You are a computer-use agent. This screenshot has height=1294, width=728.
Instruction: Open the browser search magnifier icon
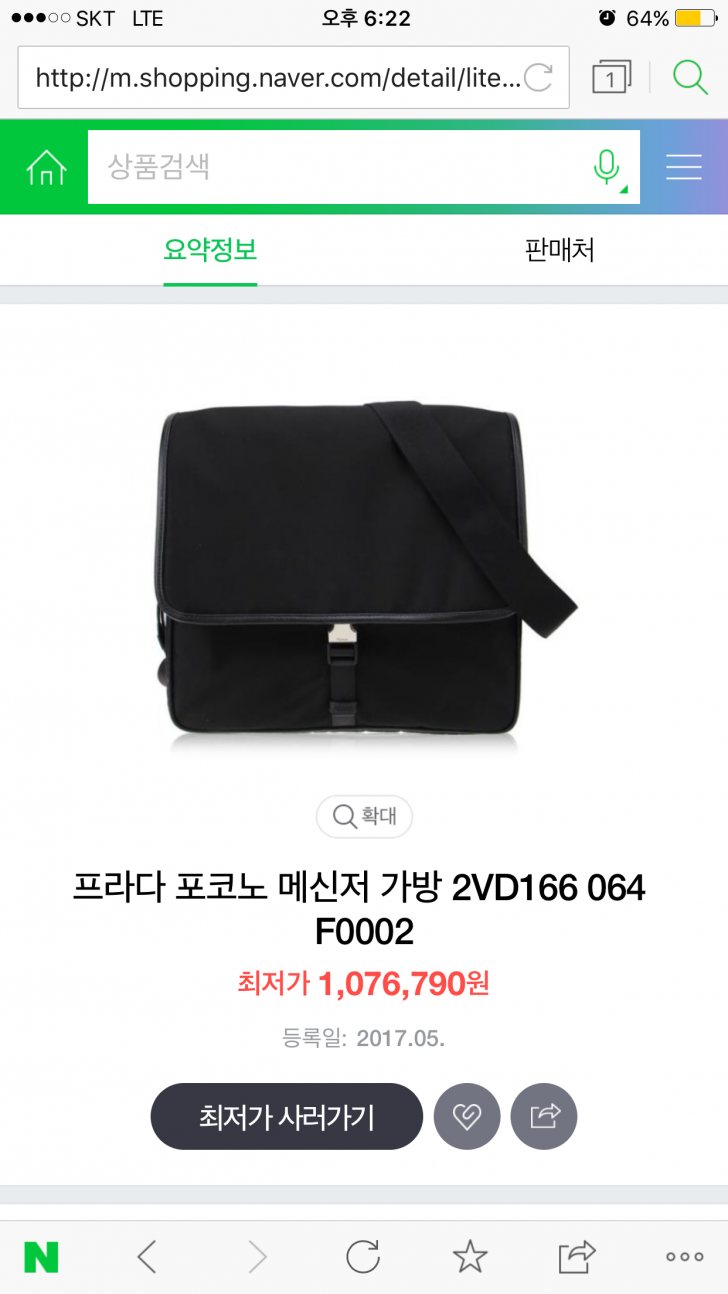690,77
